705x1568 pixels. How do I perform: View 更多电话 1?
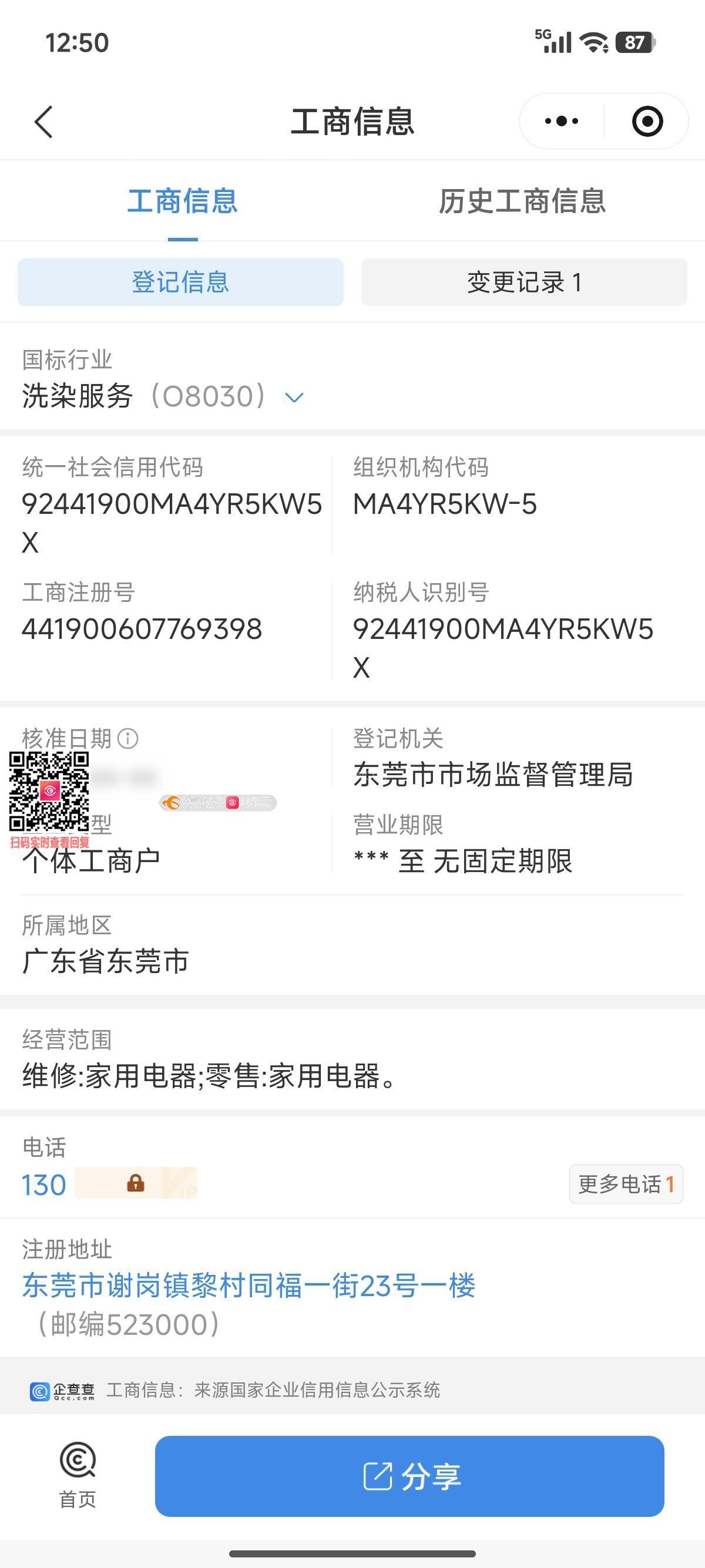point(625,1184)
